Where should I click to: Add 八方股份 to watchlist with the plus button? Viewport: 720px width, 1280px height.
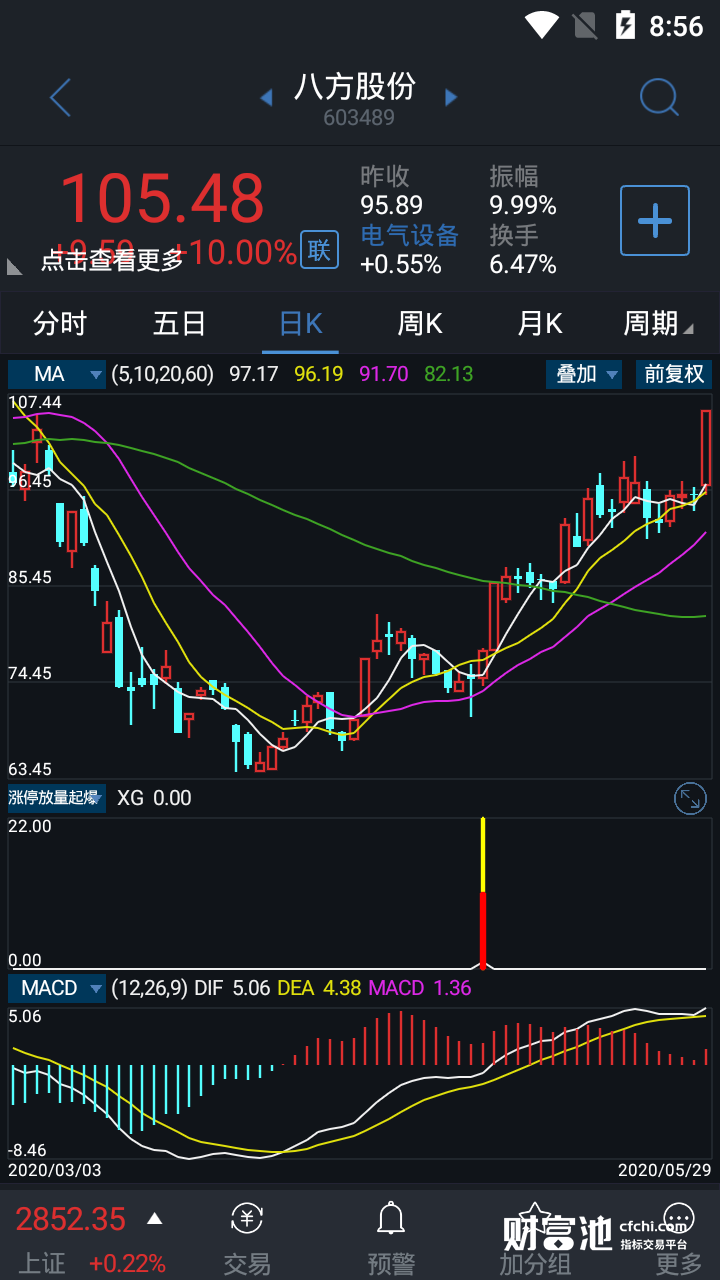click(x=655, y=220)
